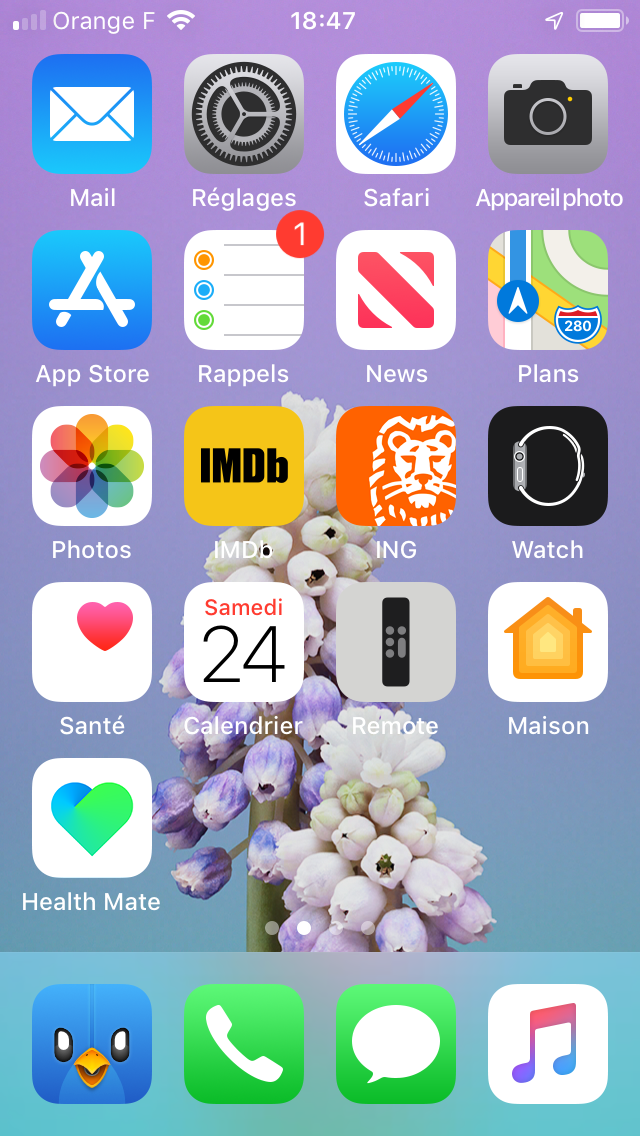Launch IMDb
The image size is (640, 1136).
pos(244,466)
